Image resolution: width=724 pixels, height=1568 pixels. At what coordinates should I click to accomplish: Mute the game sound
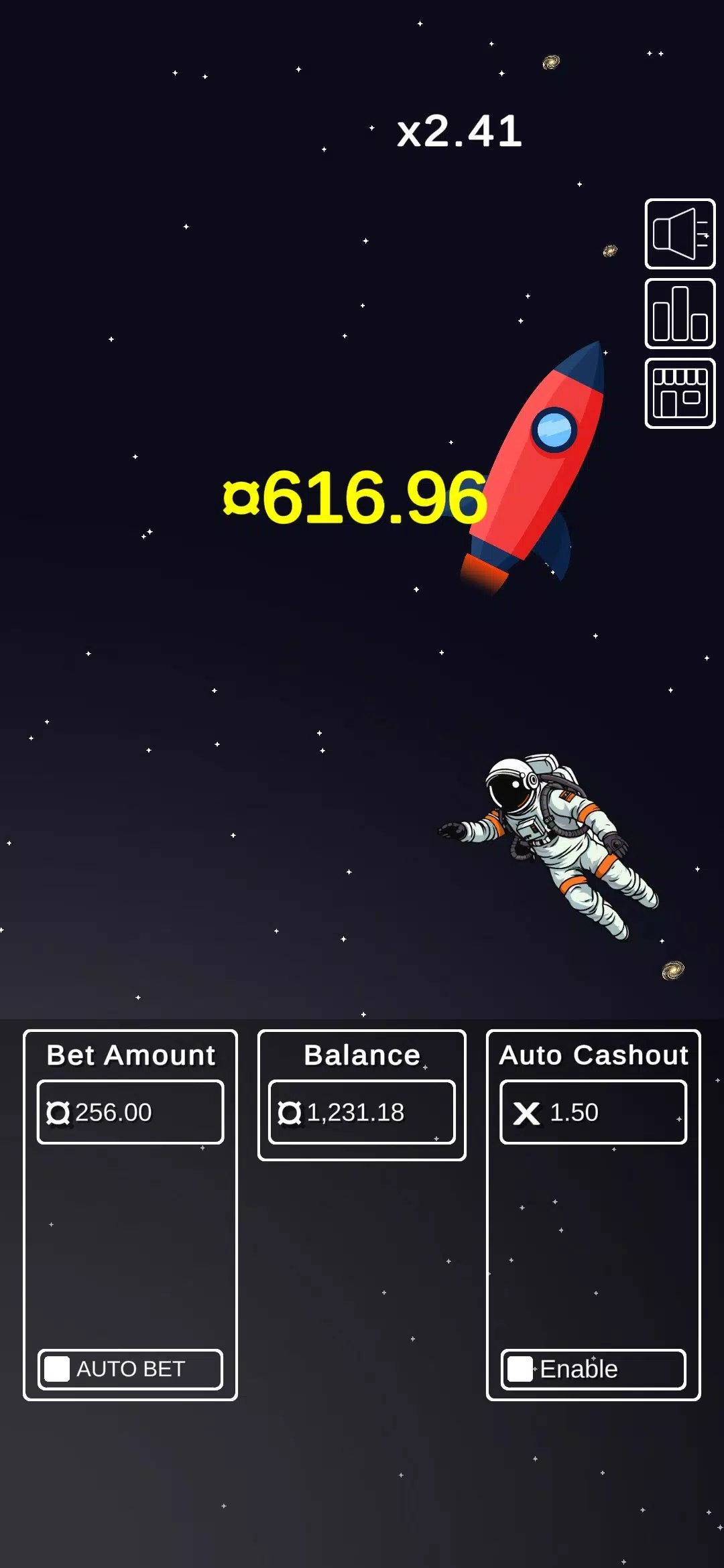click(680, 234)
